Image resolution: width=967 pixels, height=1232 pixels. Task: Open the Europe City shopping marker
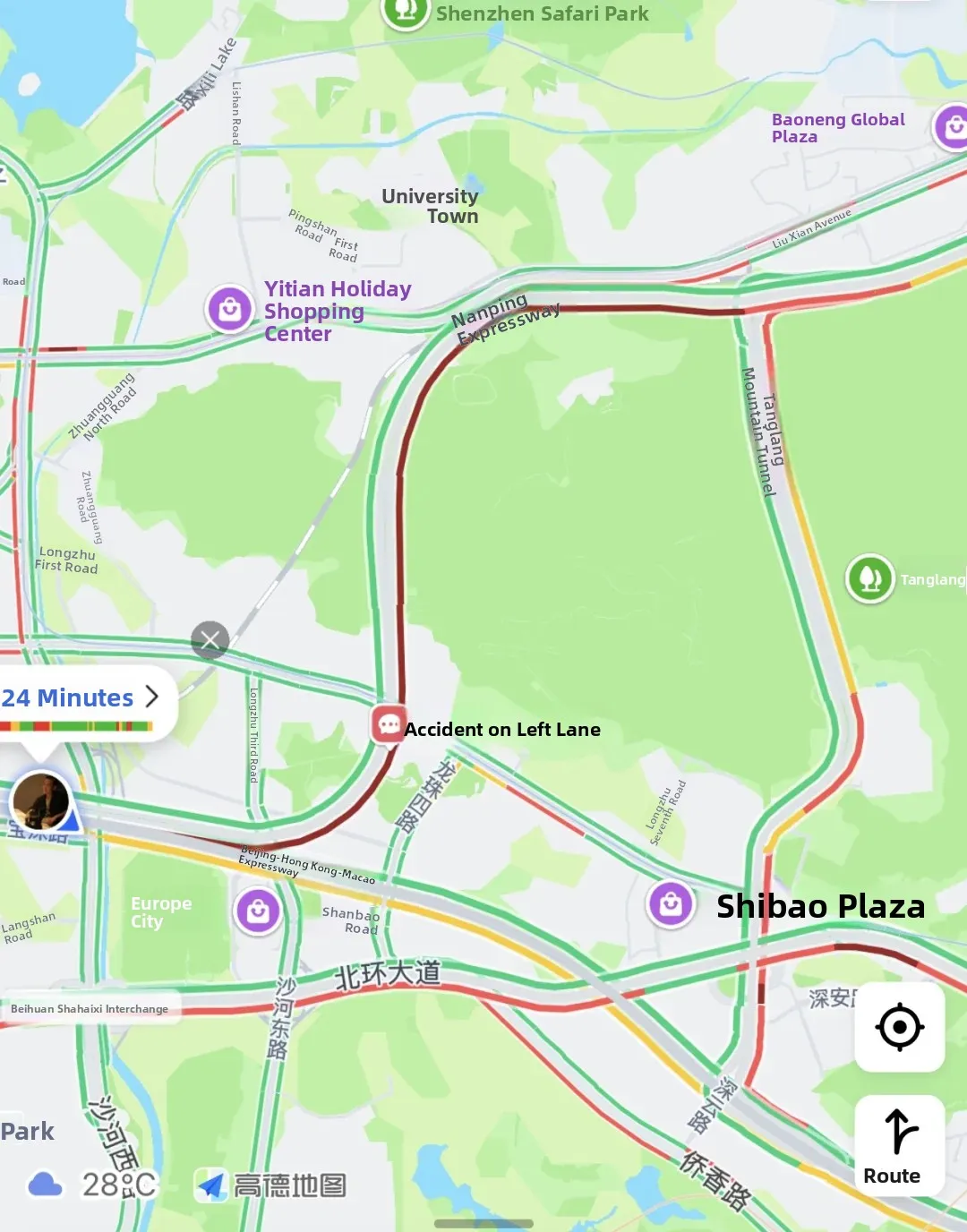point(258,911)
